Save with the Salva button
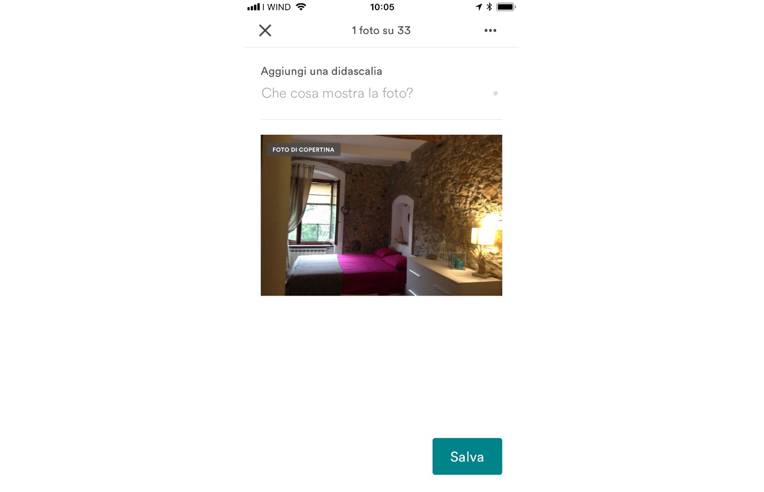The height and width of the screenshot is (492, 764). coord(467,456)
